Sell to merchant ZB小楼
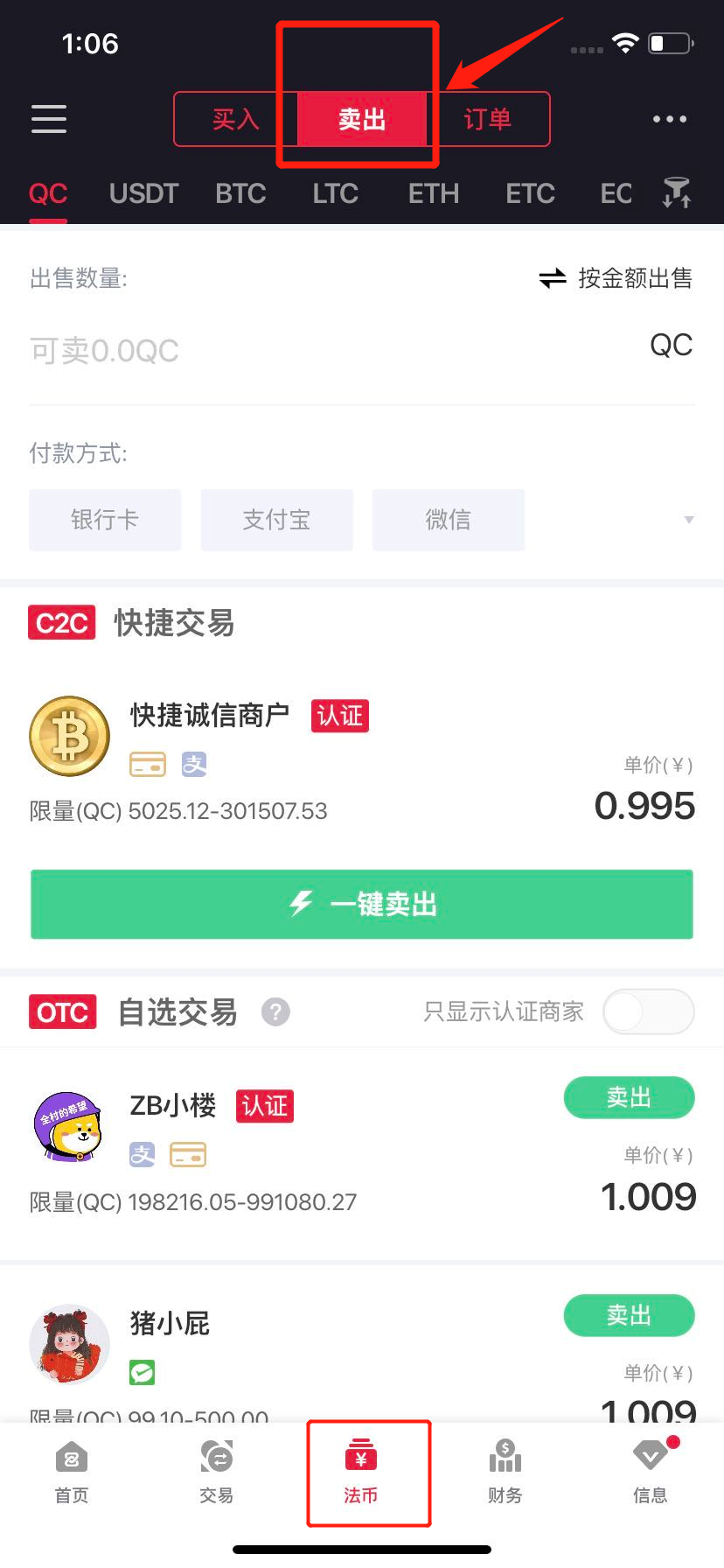This screenshot has height=1568, width=724. [x=629, y=1097]
